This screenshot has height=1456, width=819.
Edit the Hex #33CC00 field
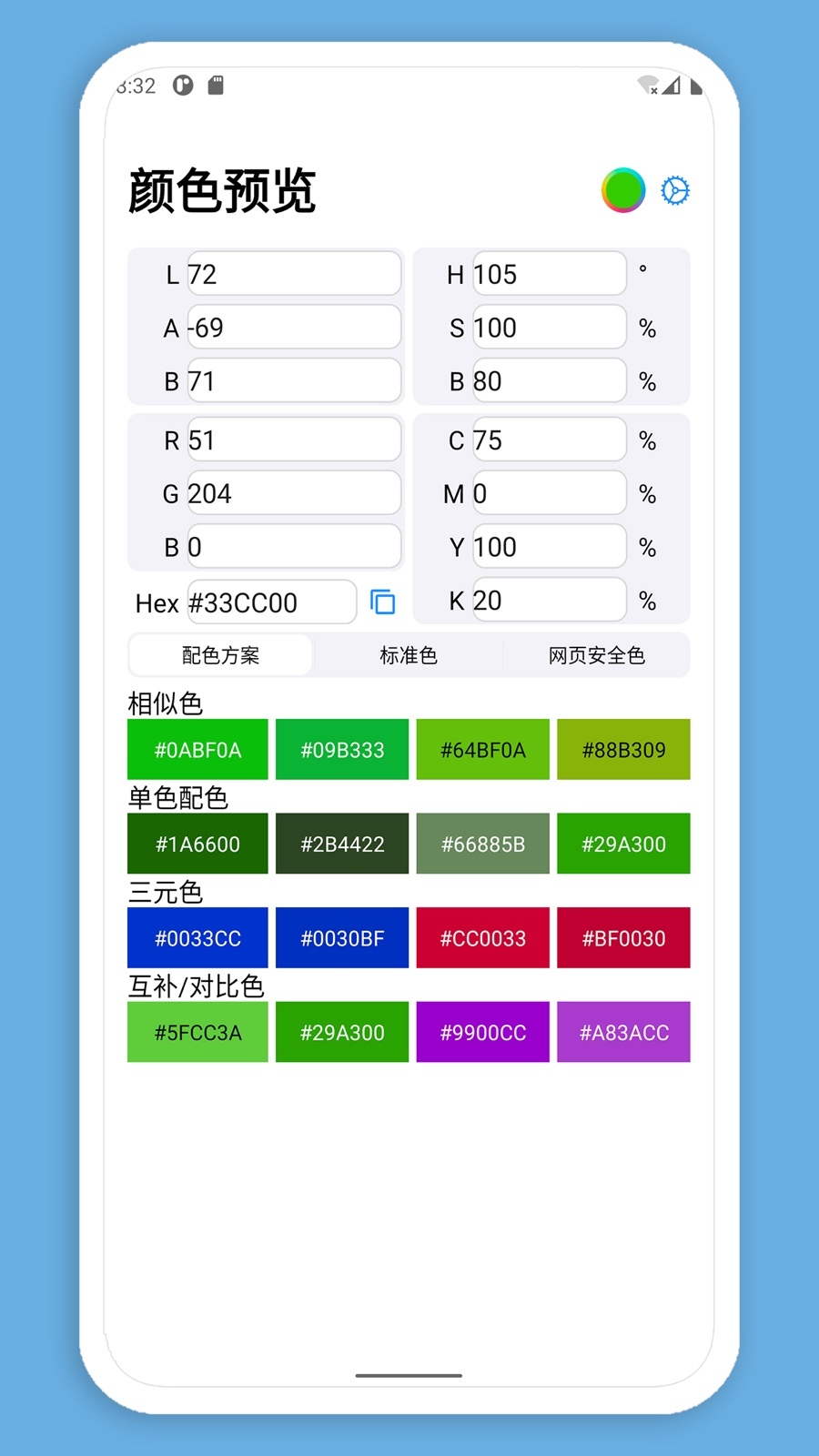(x=271, y=602)
